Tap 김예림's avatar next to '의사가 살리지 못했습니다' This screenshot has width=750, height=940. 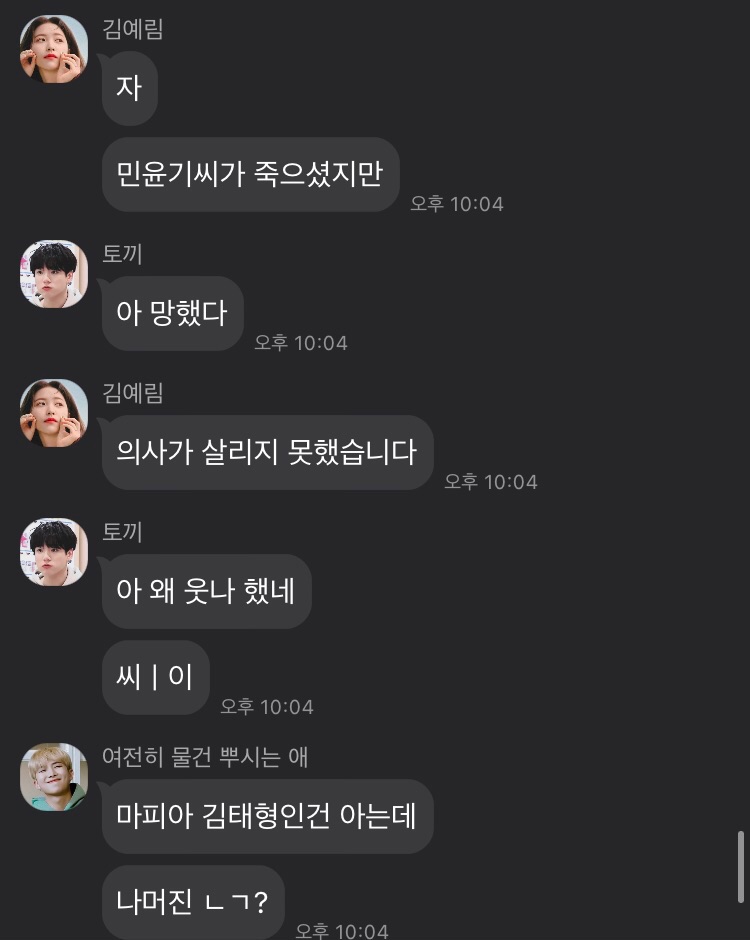pyautogui.click(x=54, y=413)
